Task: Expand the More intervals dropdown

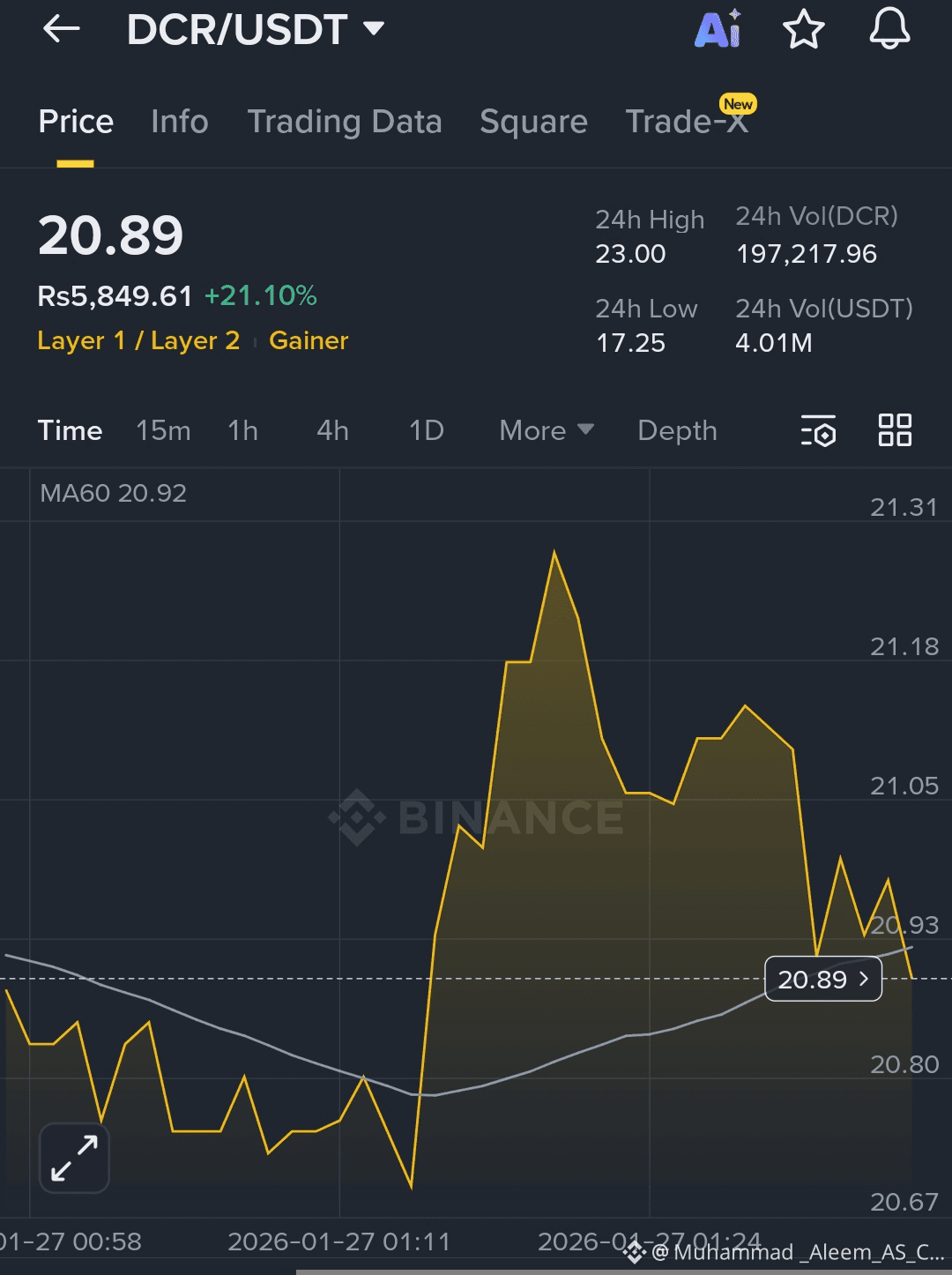Action: coord(546,430)
